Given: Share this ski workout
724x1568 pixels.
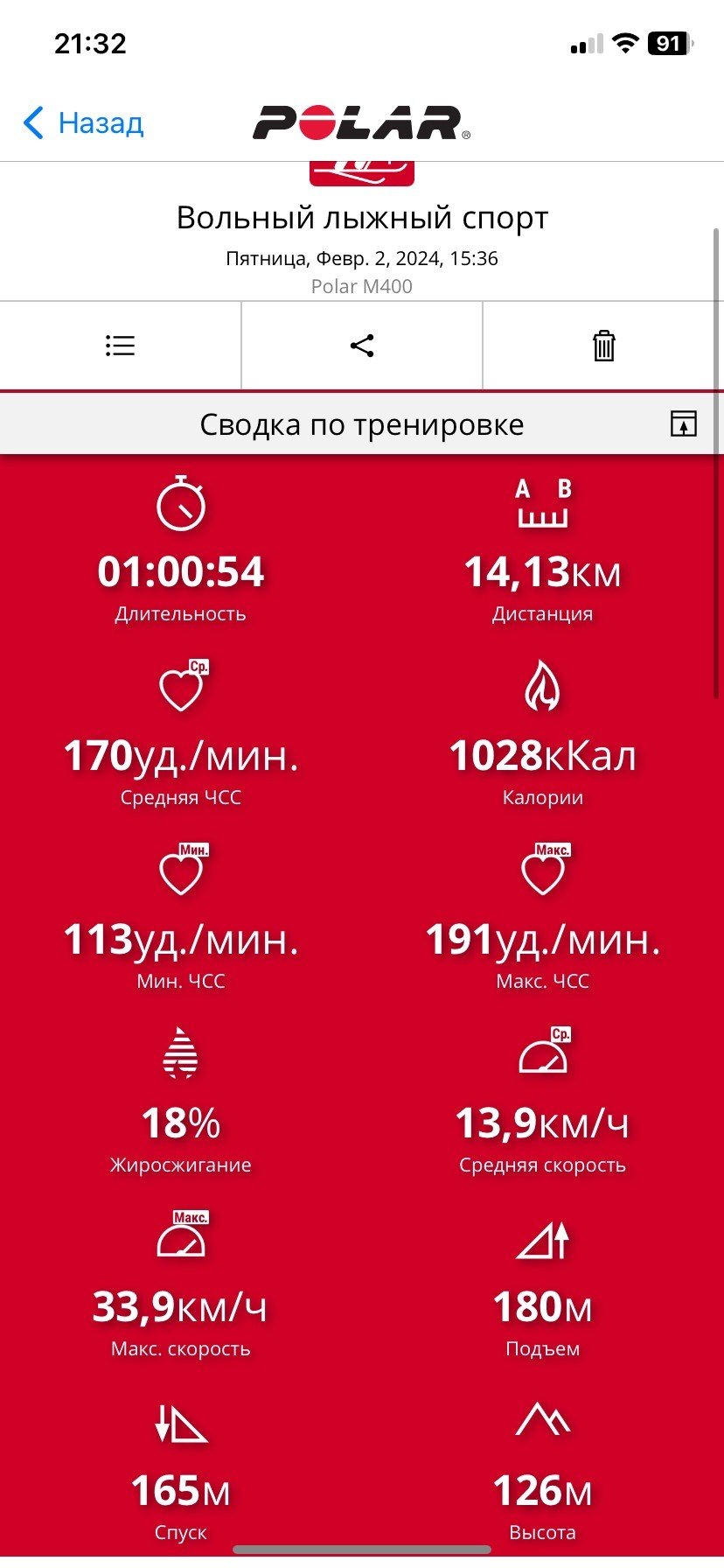Looking at the screenshot, I should coord(362,346).
